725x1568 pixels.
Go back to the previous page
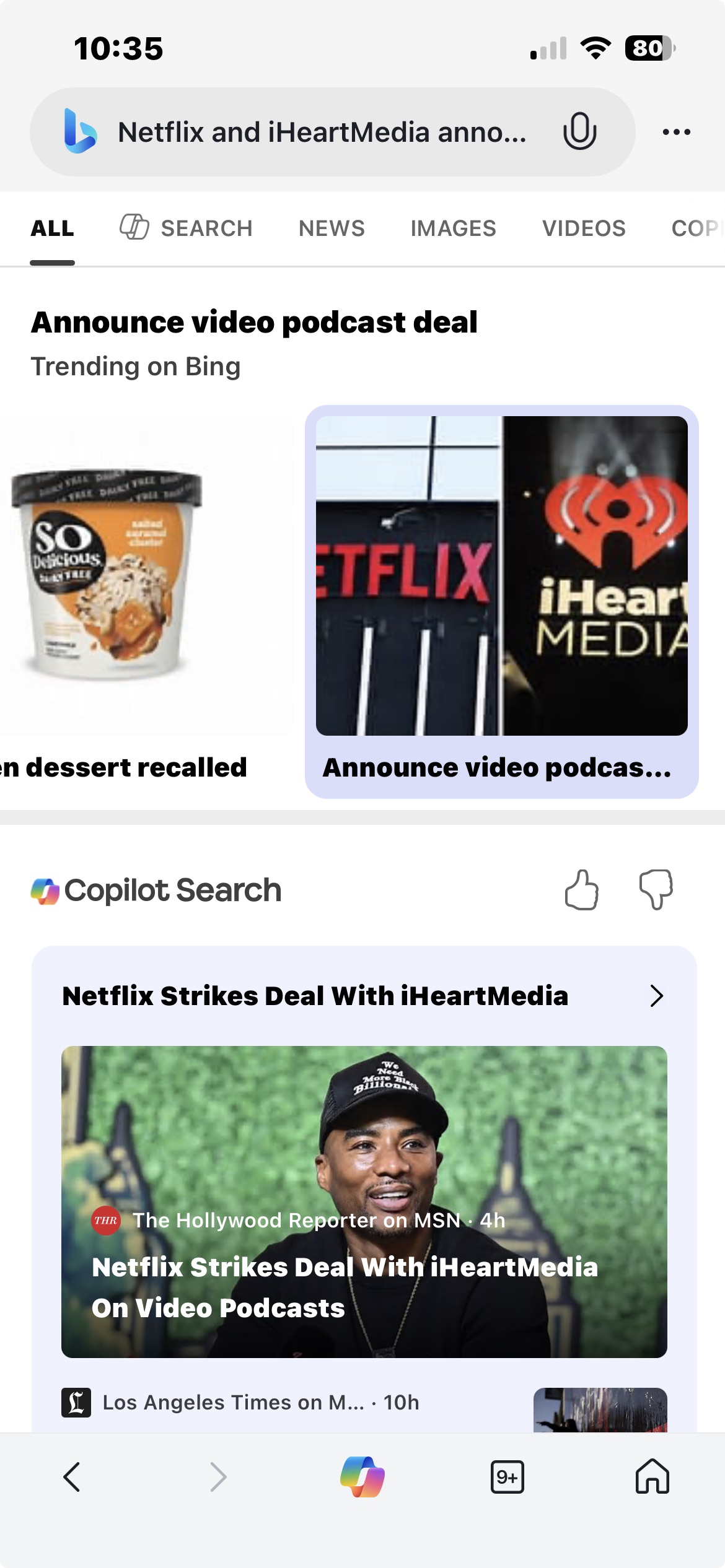(x=72, y=1477)
